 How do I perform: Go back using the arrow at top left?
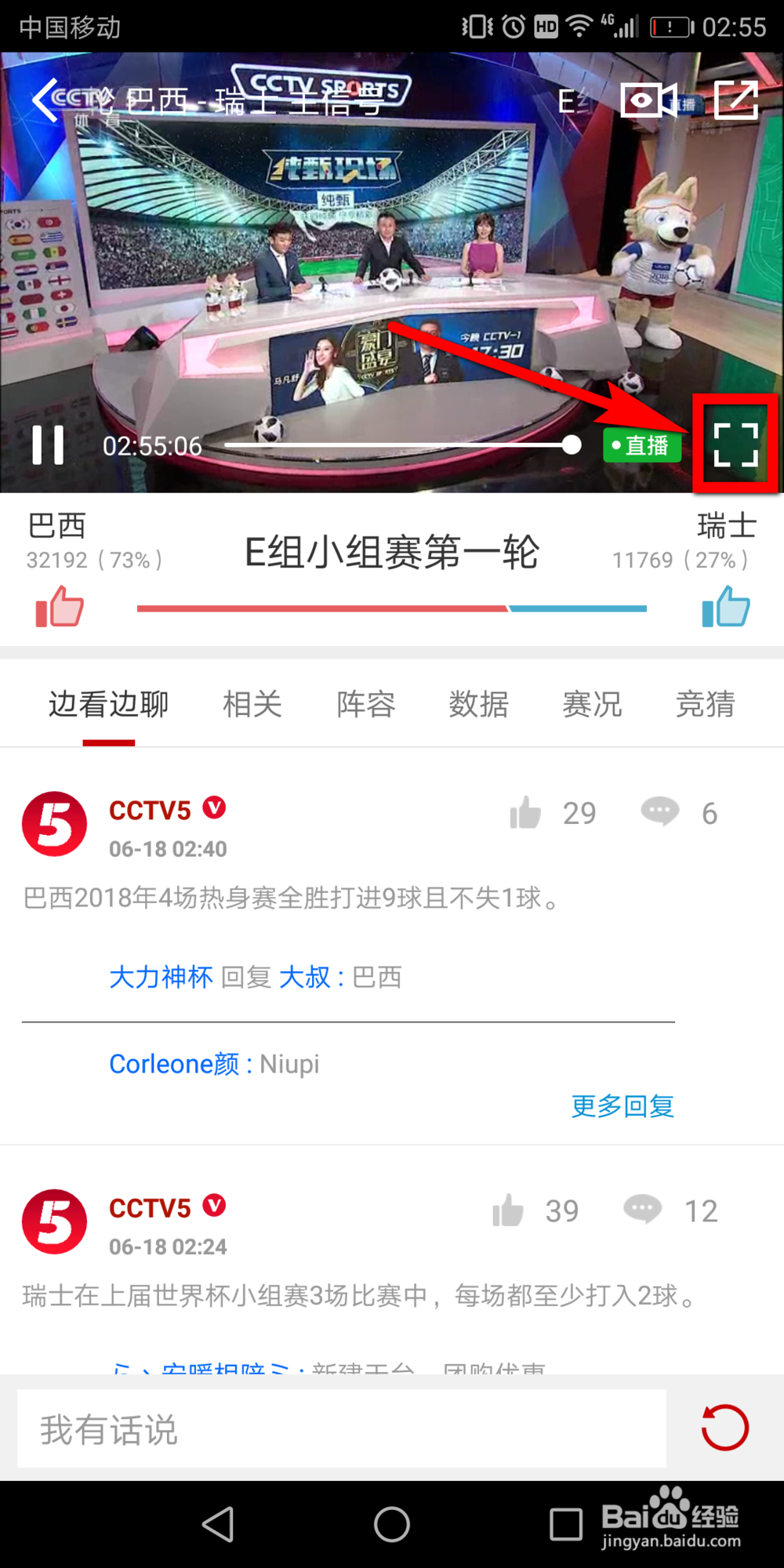point(45,100)
